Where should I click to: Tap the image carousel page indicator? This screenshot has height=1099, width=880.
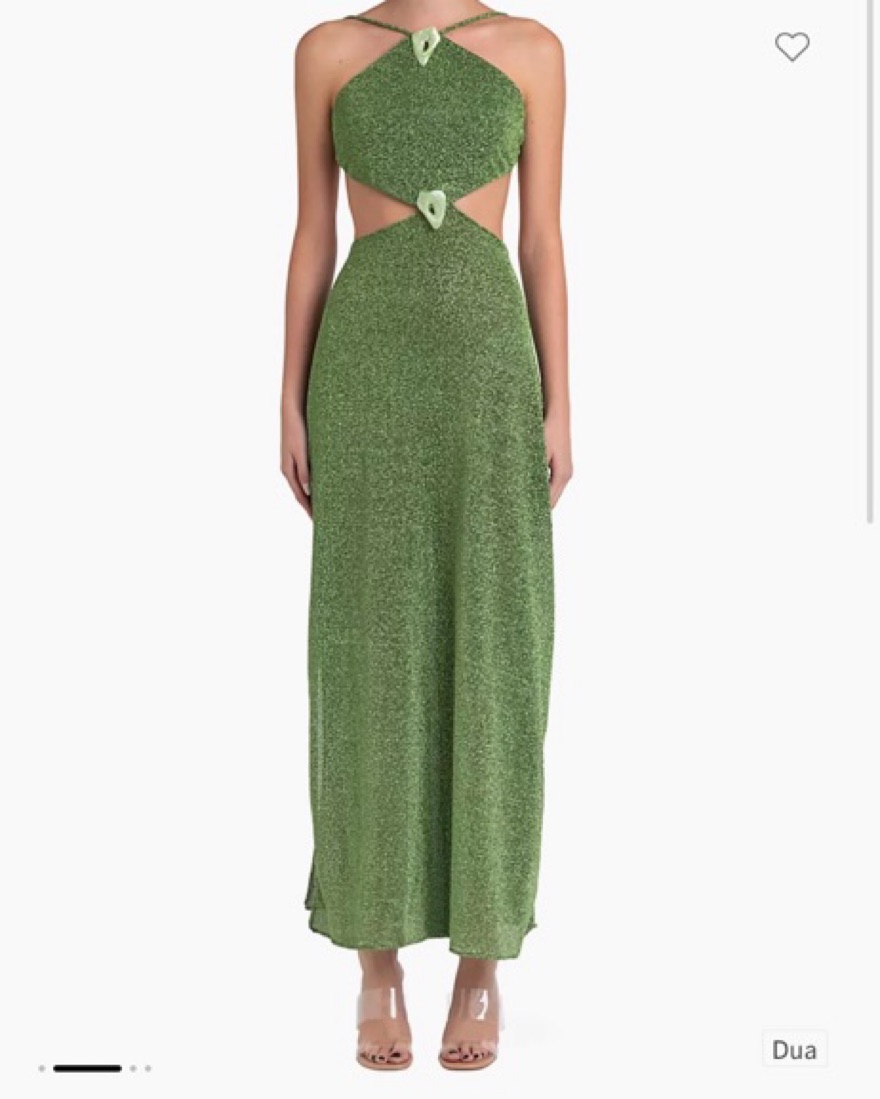pos(94,1068)
